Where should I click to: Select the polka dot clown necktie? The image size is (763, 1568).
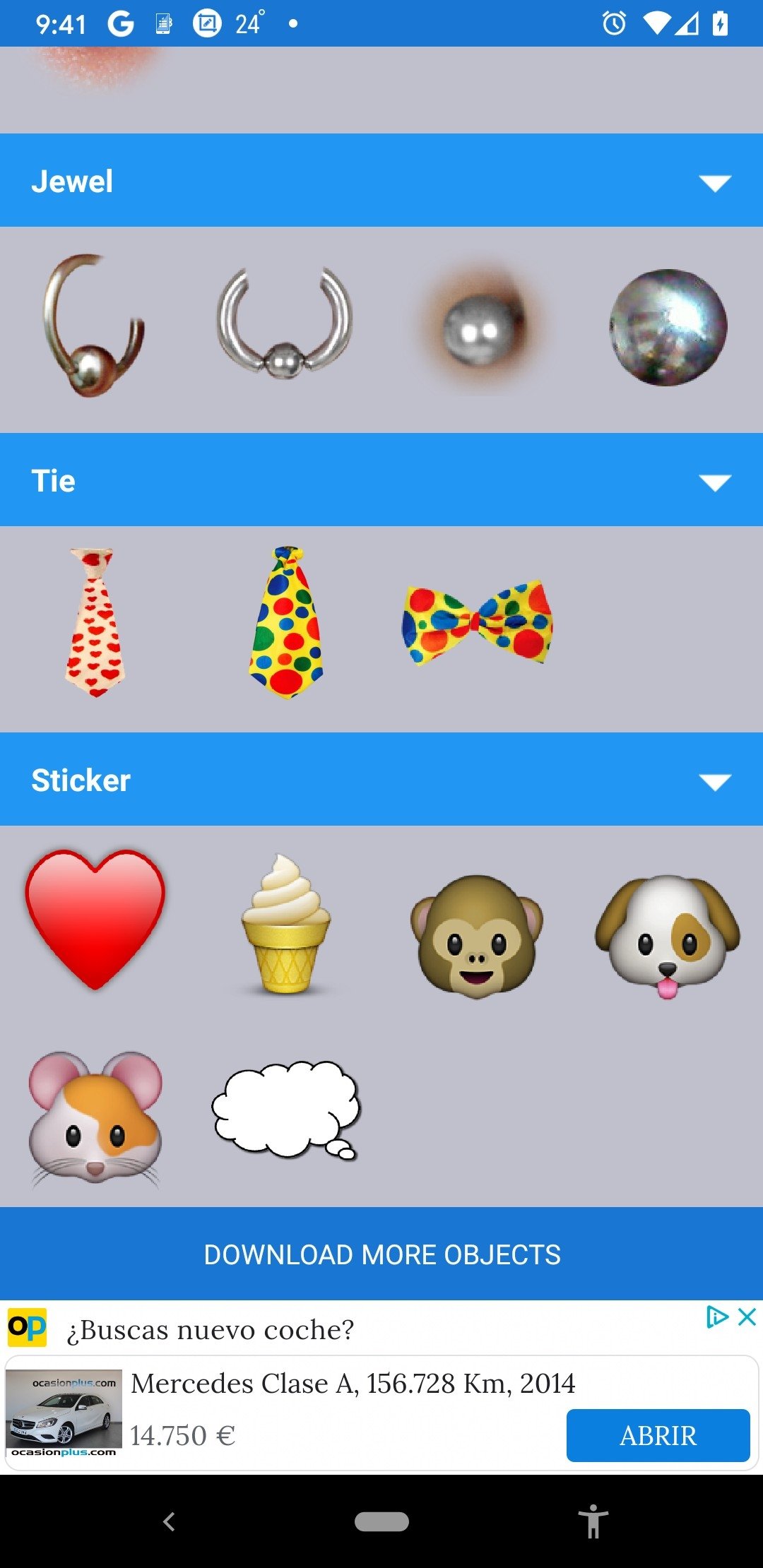286,623
